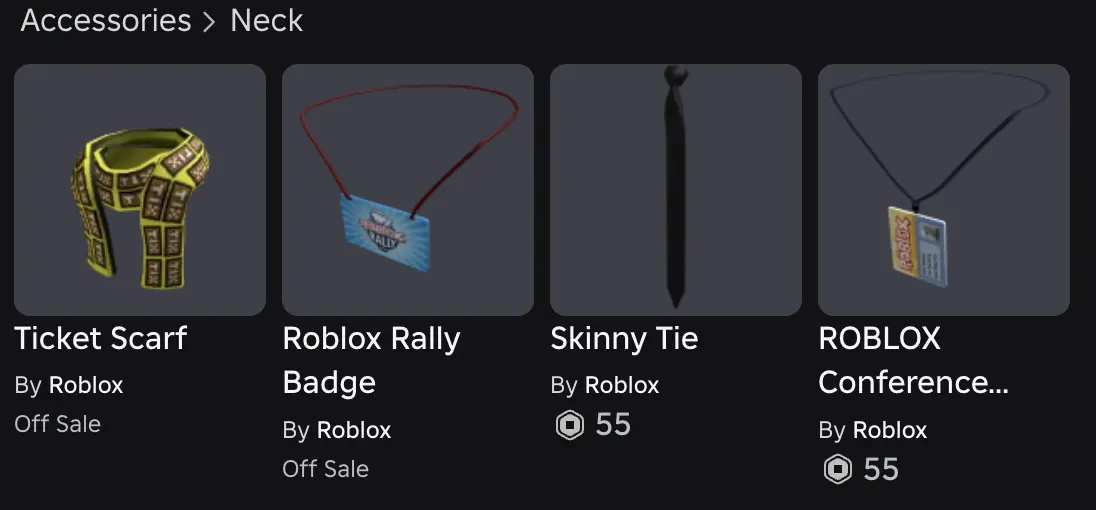Image resolution: width=1096 pixels, height=510 pixels.
Task: Open creator Roblox under Skinny Tie
Action: [622, 385]
